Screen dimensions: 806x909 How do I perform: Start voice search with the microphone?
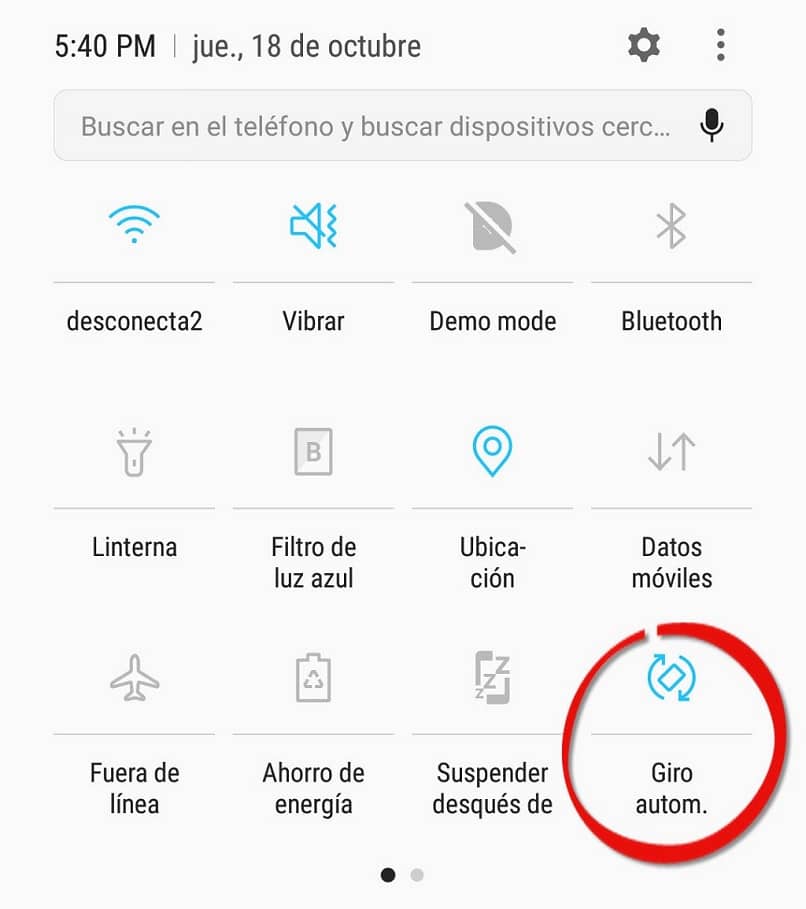click(x=712, y=126)
